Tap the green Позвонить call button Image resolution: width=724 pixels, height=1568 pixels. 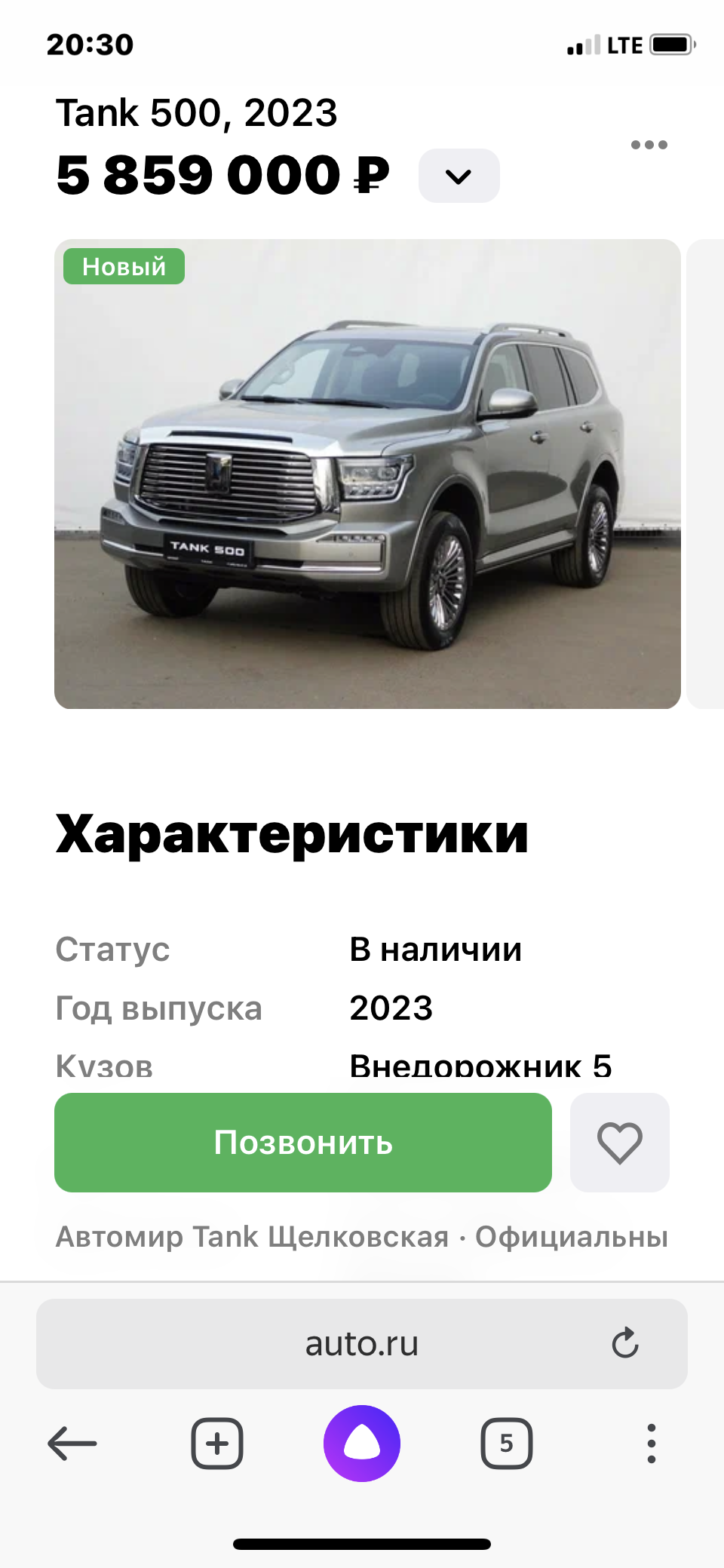click(303, 1142)
